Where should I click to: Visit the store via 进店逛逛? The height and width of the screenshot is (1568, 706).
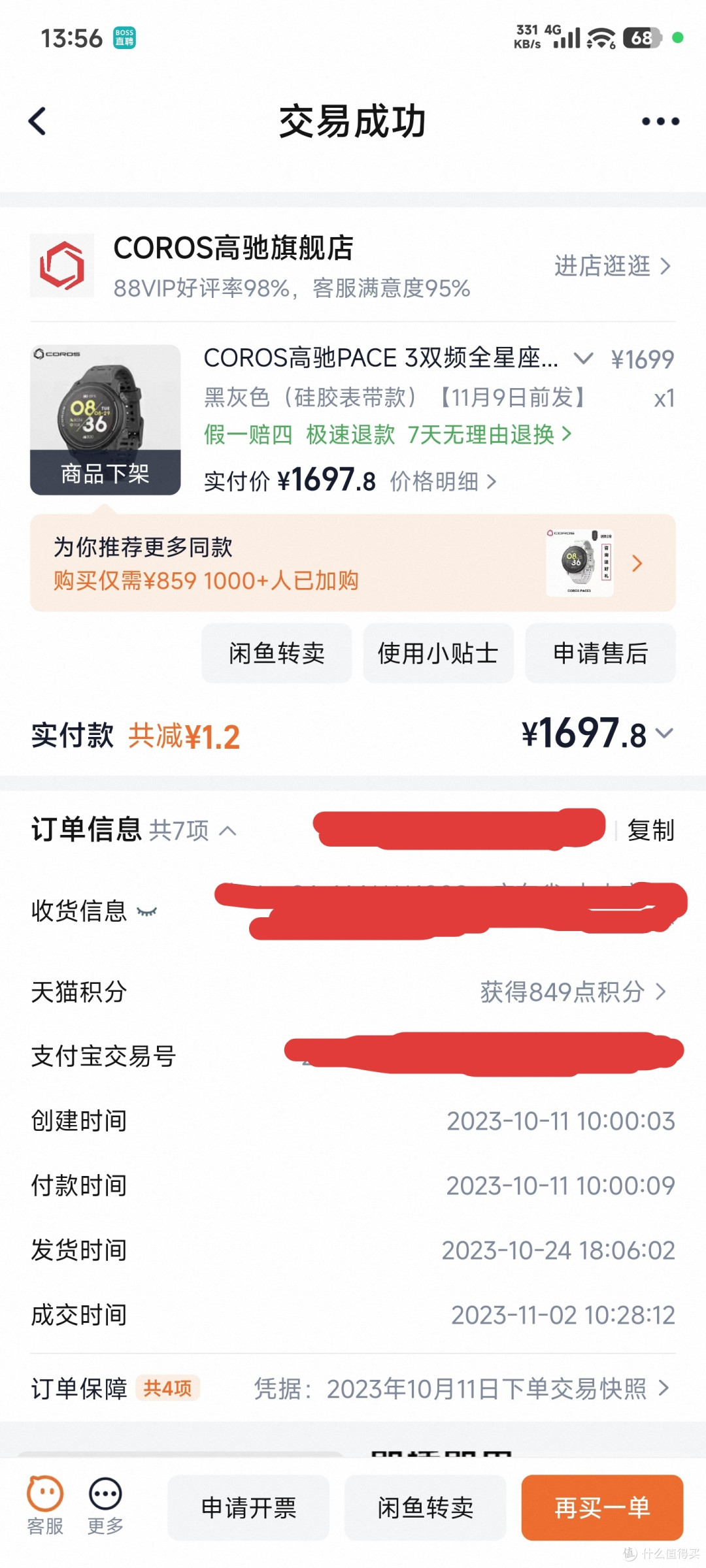(x=612, y=266)
